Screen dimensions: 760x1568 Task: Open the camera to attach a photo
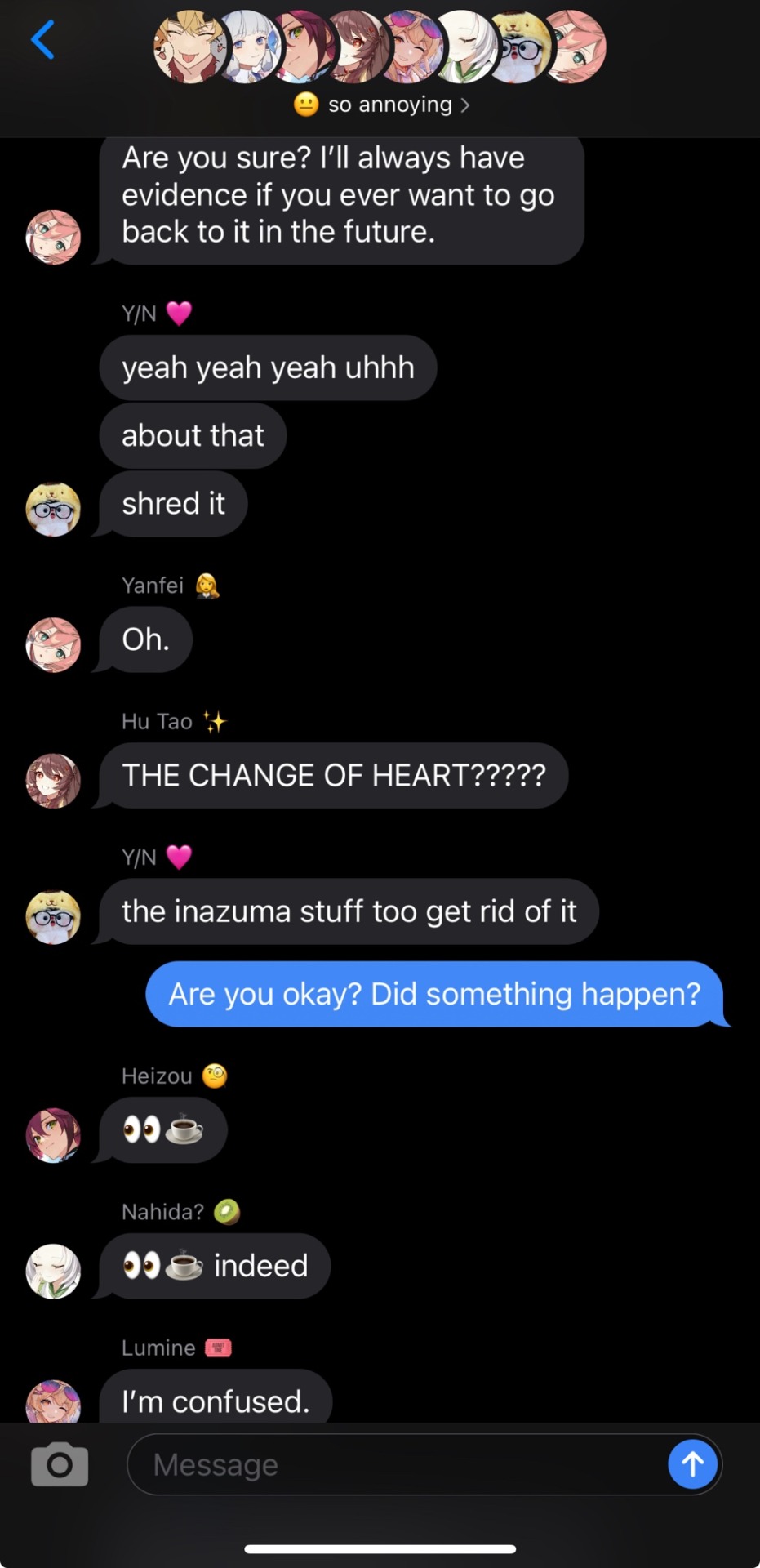(59, 1463)
